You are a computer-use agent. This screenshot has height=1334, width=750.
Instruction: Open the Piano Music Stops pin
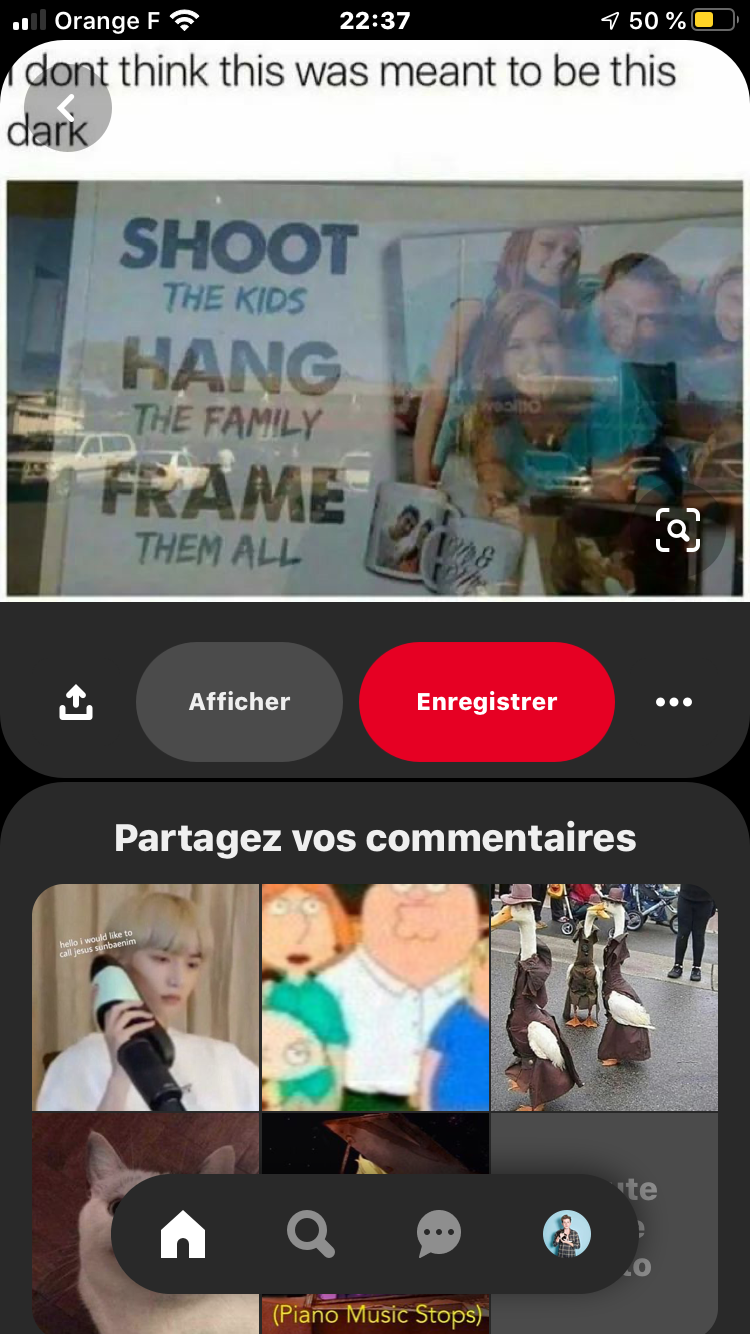[x=376, y=1312]
